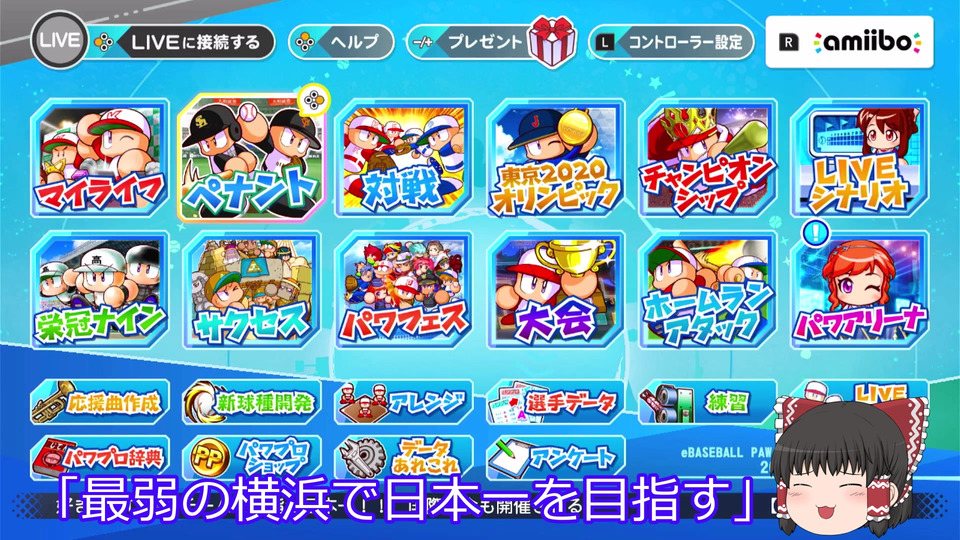
Task: Choose the サクセス mode tile
Action: point(252,290)
